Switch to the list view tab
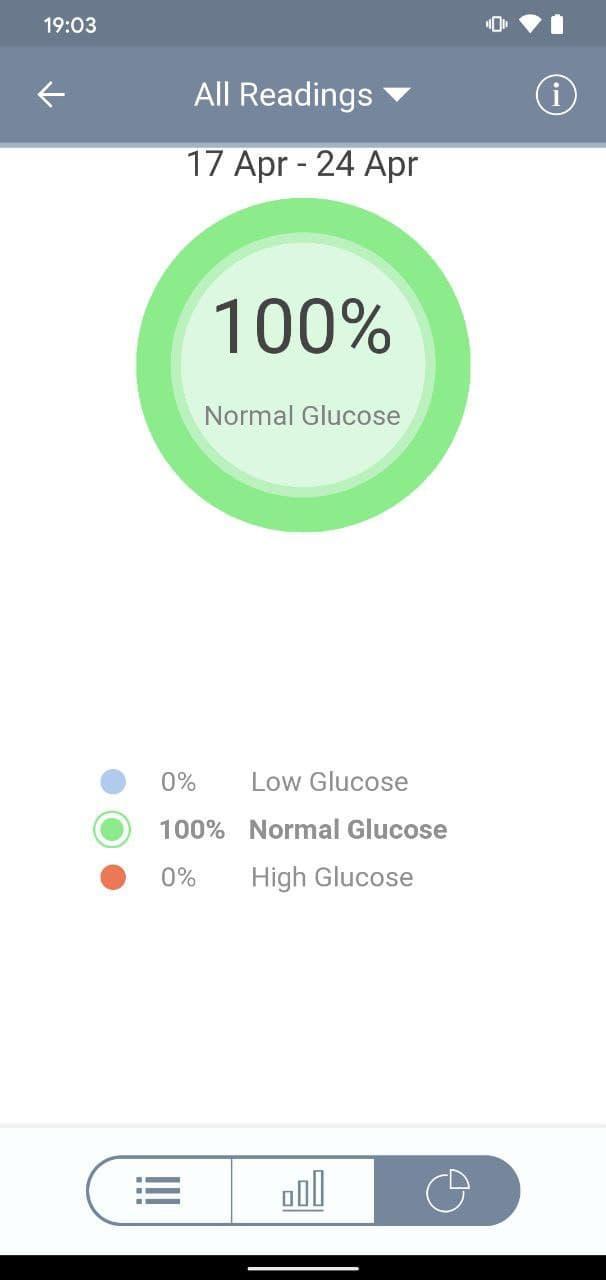This screenshot has width=606, height=1280. 159,1190
